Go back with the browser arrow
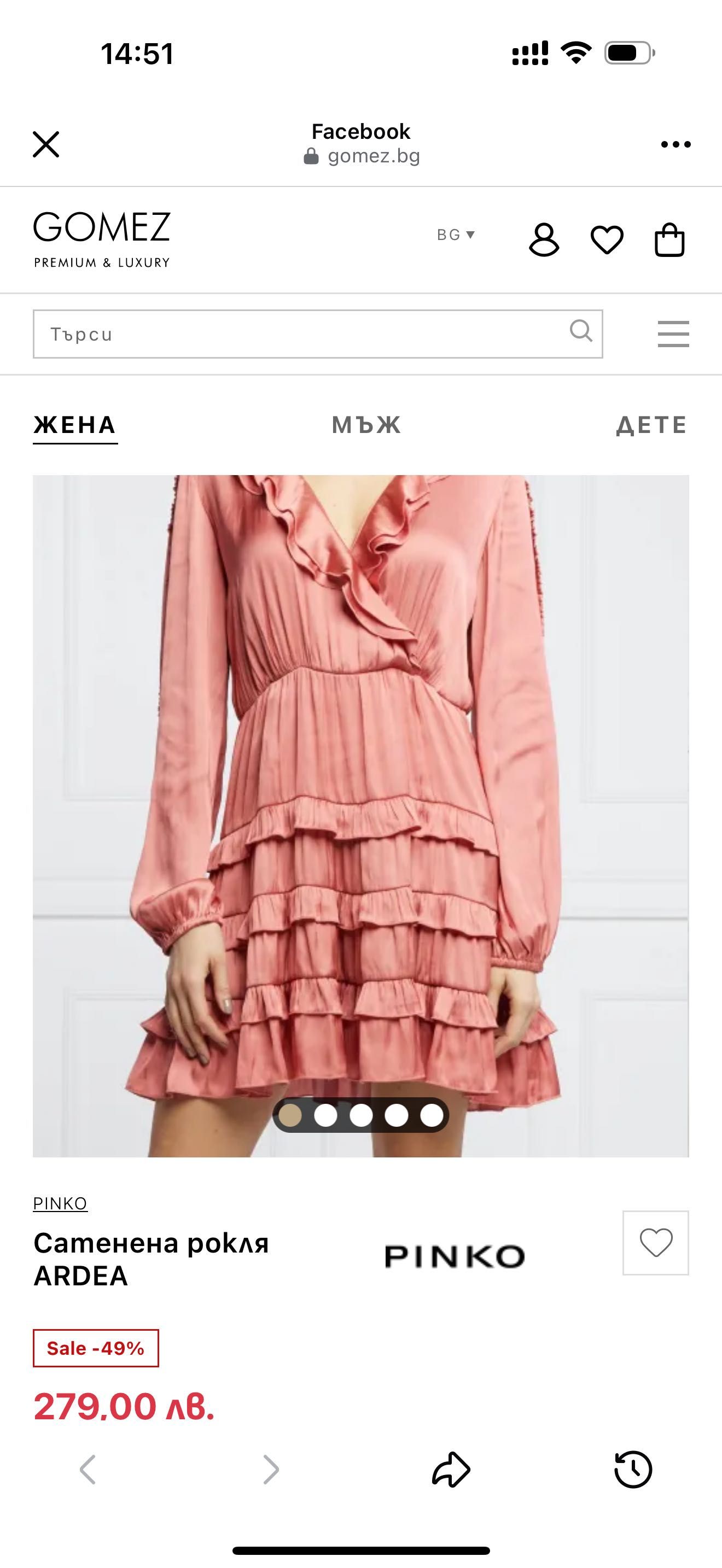The height and width of the screenshot is (1568, 722). 88,1470
